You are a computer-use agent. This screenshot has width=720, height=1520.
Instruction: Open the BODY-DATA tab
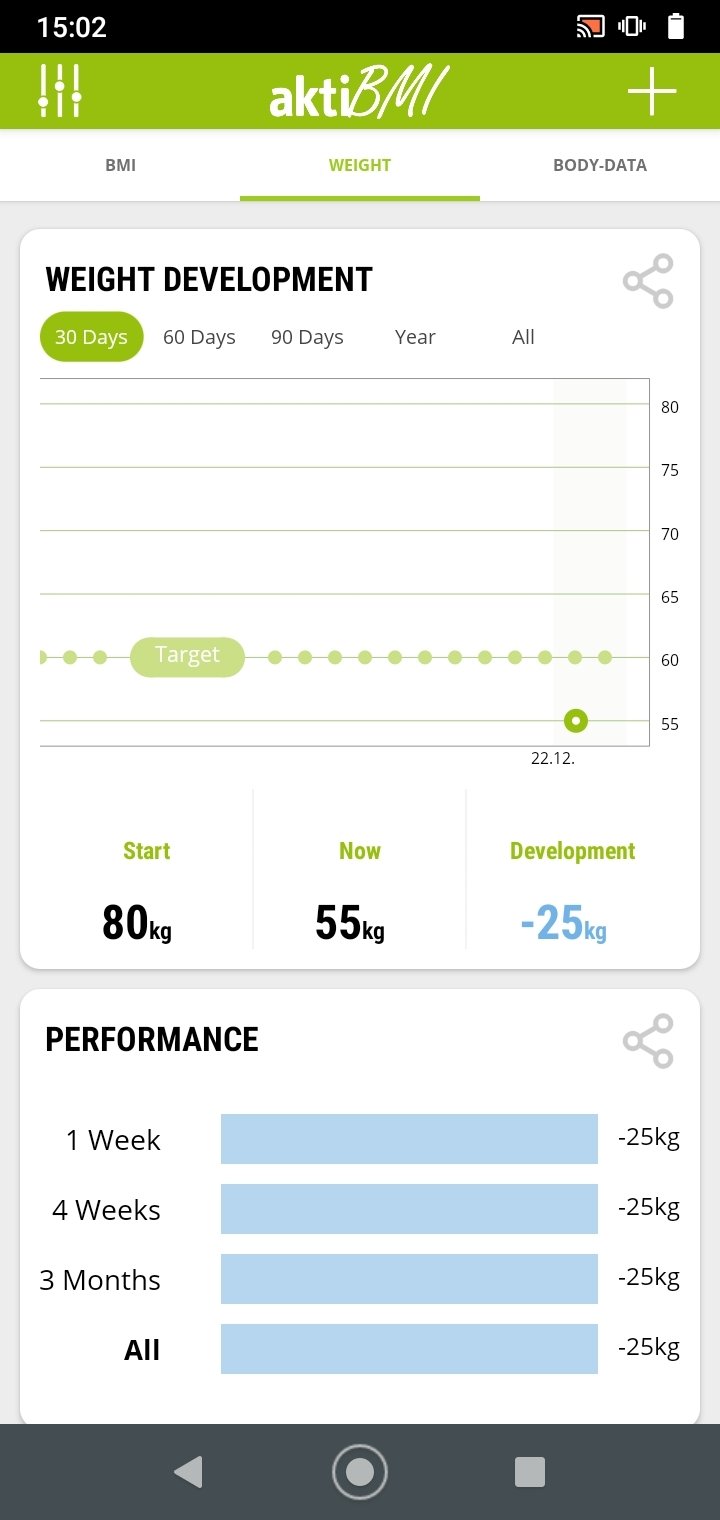point(600,165)
